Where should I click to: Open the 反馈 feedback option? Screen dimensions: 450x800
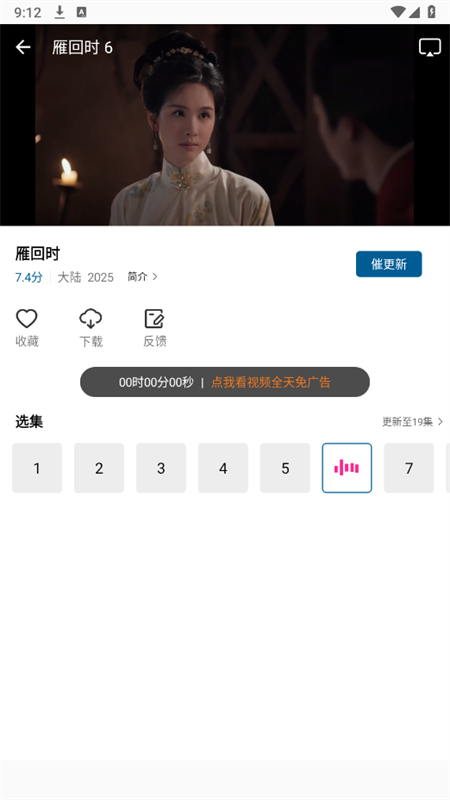click(155, 329)
